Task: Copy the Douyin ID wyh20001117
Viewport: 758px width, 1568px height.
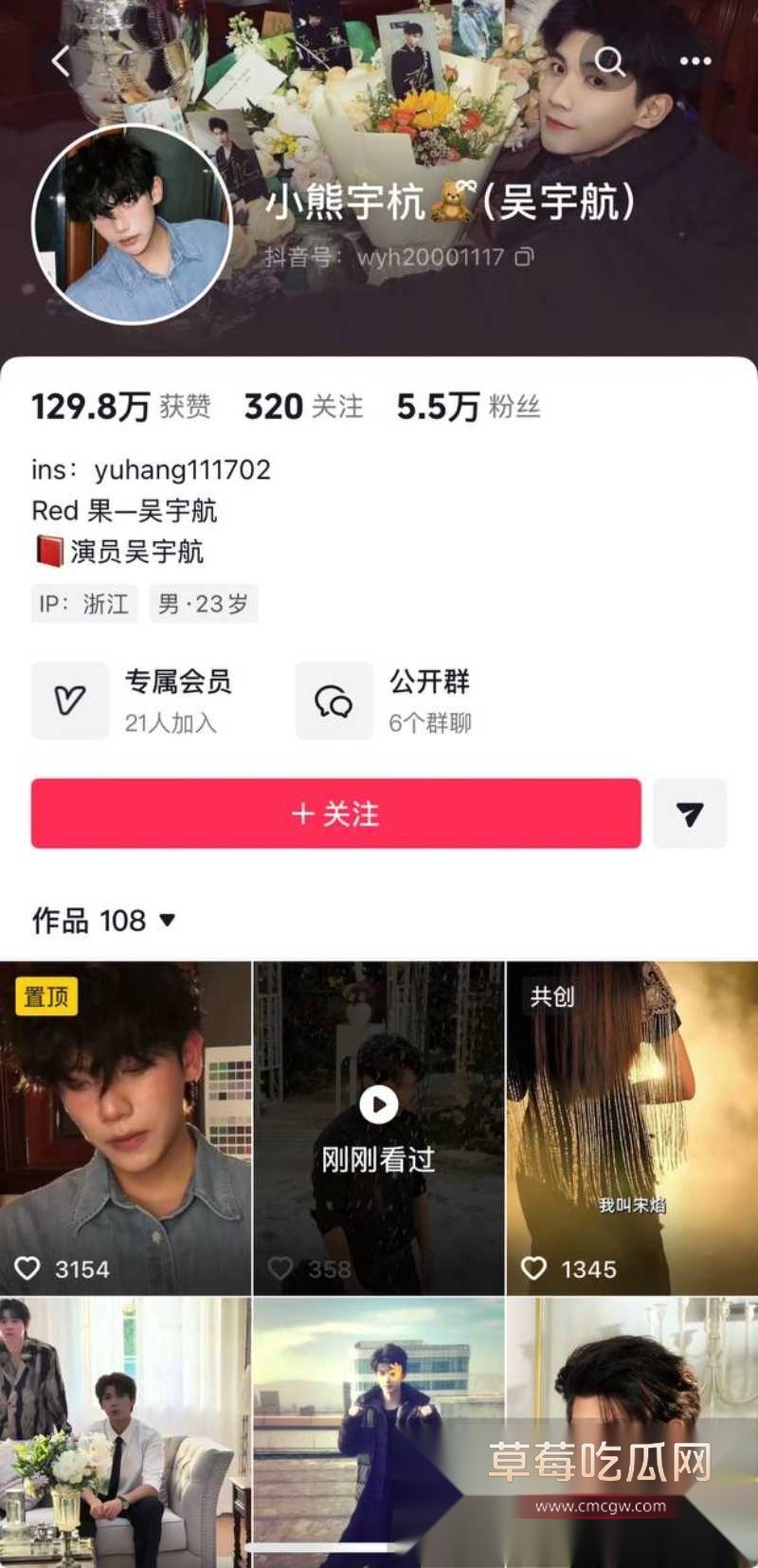Action: (x=524, y=256)
